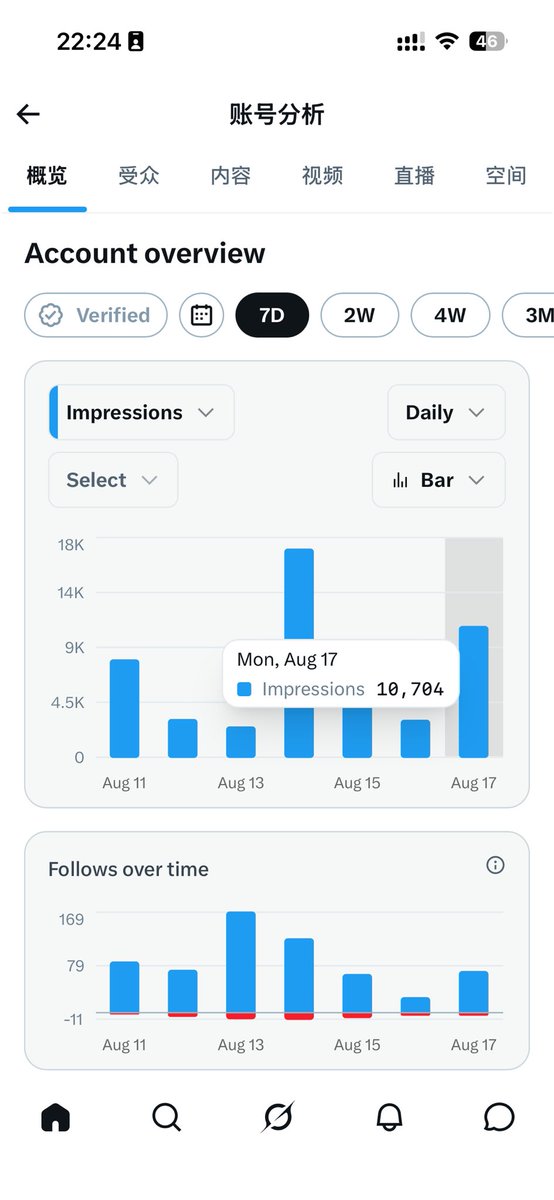Switch to the 空间 tab

[506, 176]
